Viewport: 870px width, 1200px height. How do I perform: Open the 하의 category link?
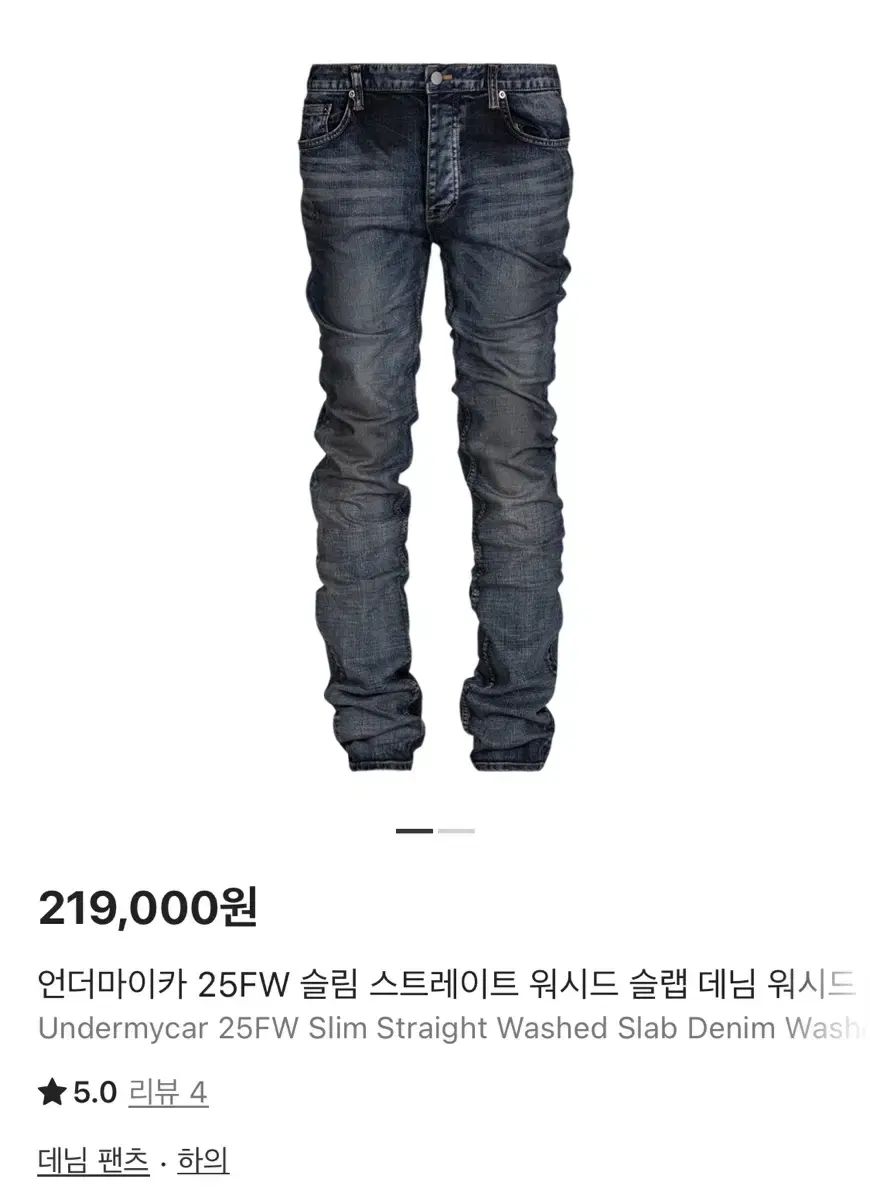click(203, 1161)
